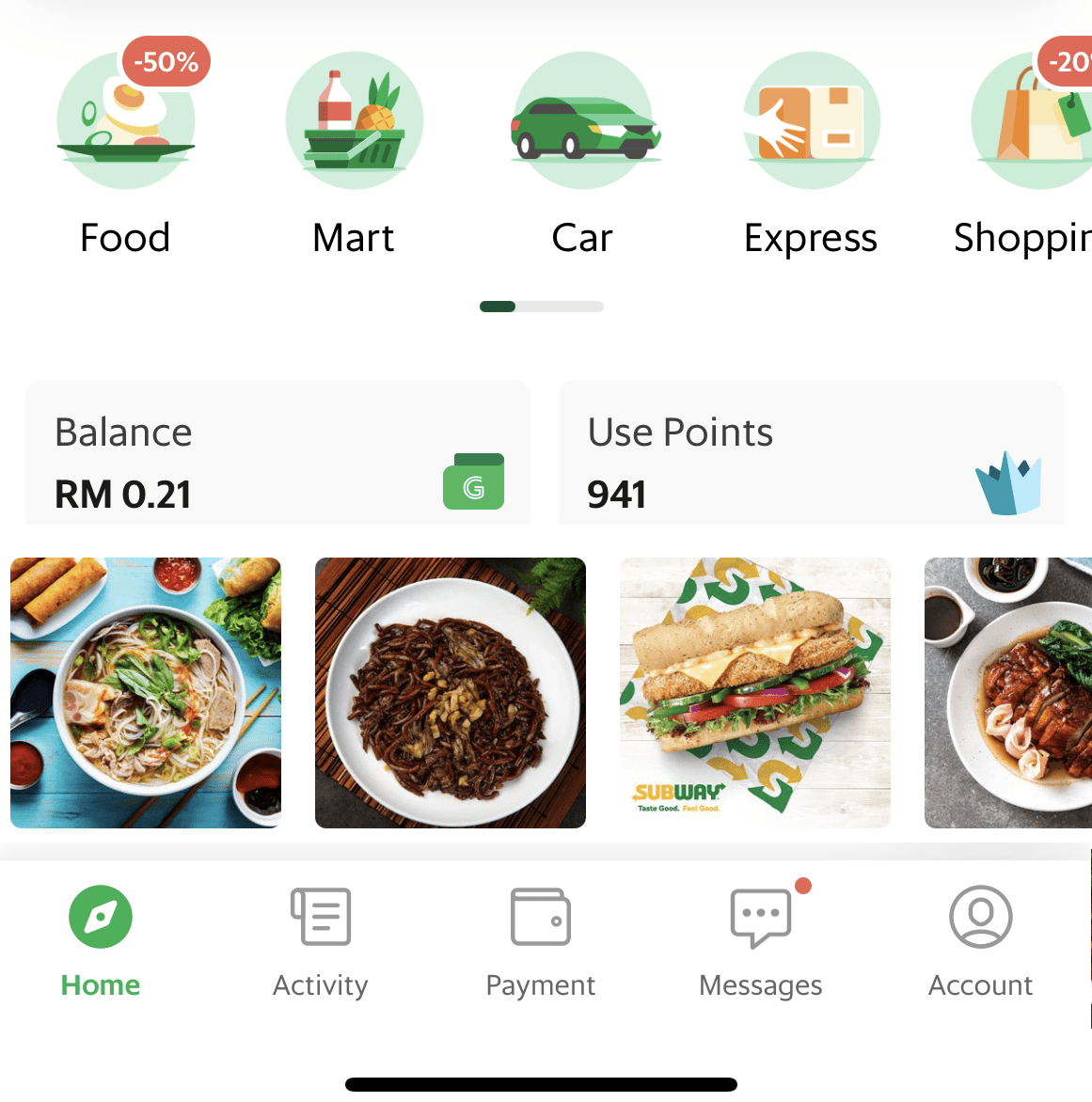Open the Food service icon
1092x1102 pixels.
coord(125,119)
